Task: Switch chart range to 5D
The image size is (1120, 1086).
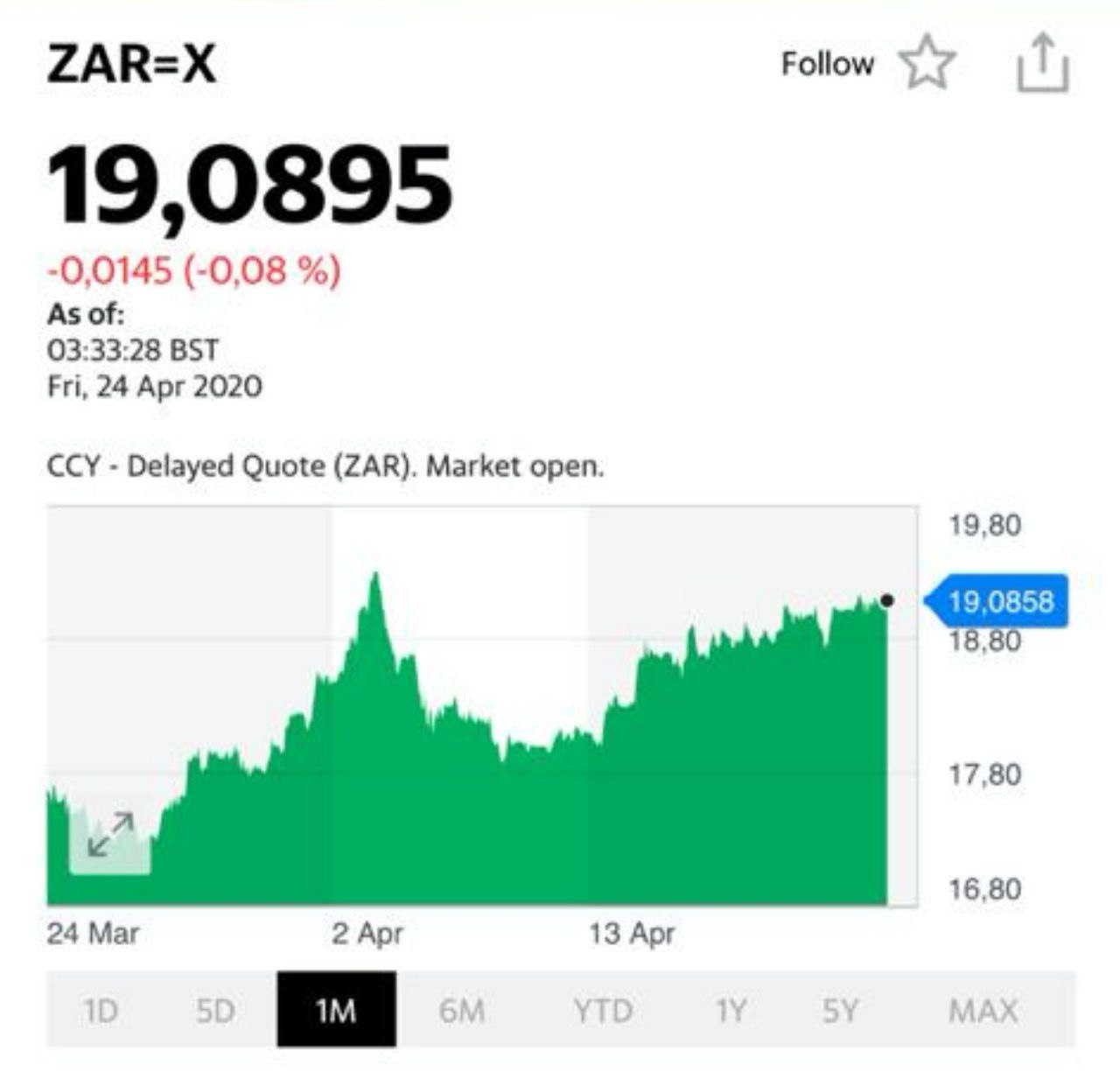Action: [215, 1011]
